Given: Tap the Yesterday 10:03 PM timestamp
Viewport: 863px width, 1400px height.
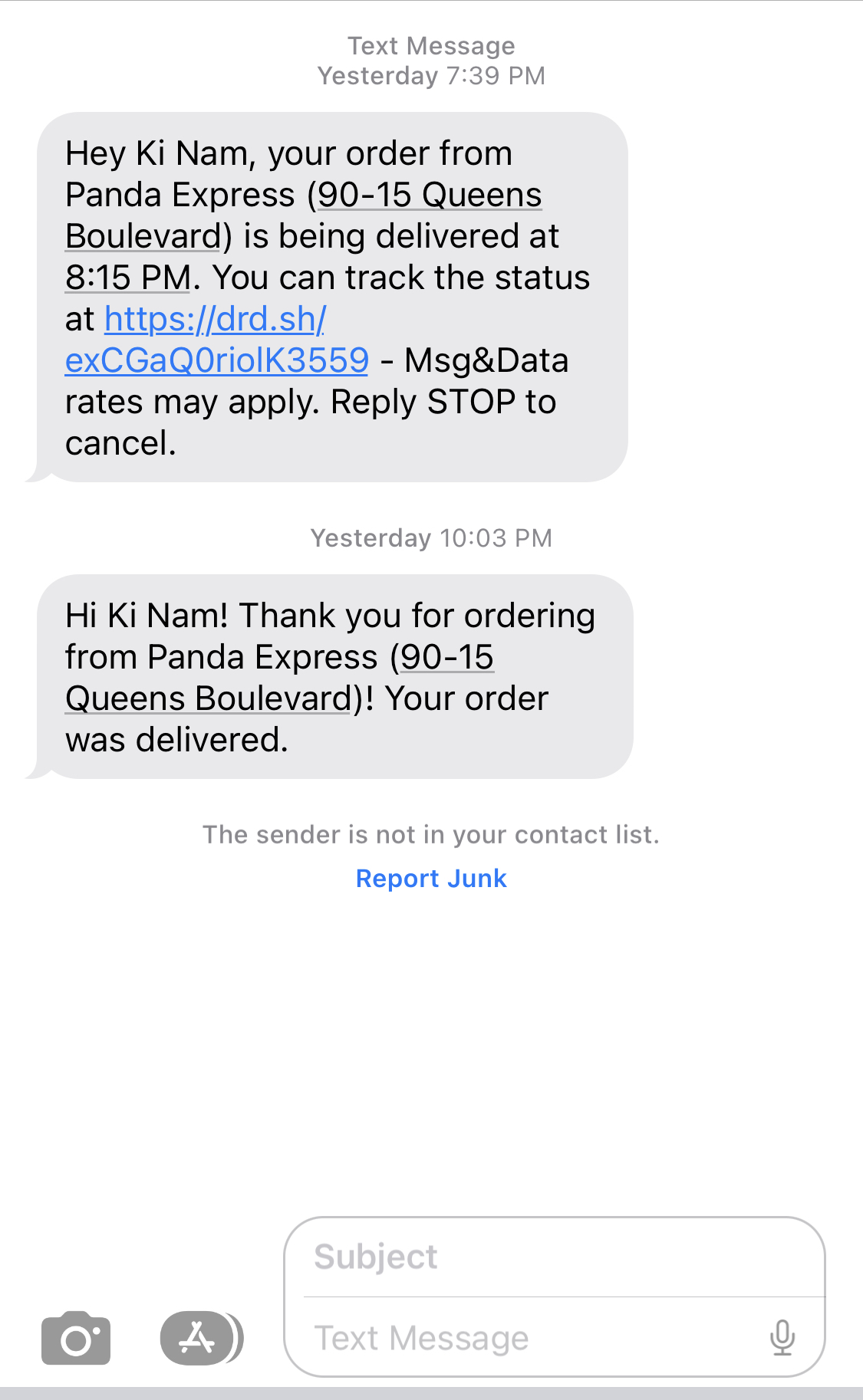Looking at the screenshot, I should [431, 537].
